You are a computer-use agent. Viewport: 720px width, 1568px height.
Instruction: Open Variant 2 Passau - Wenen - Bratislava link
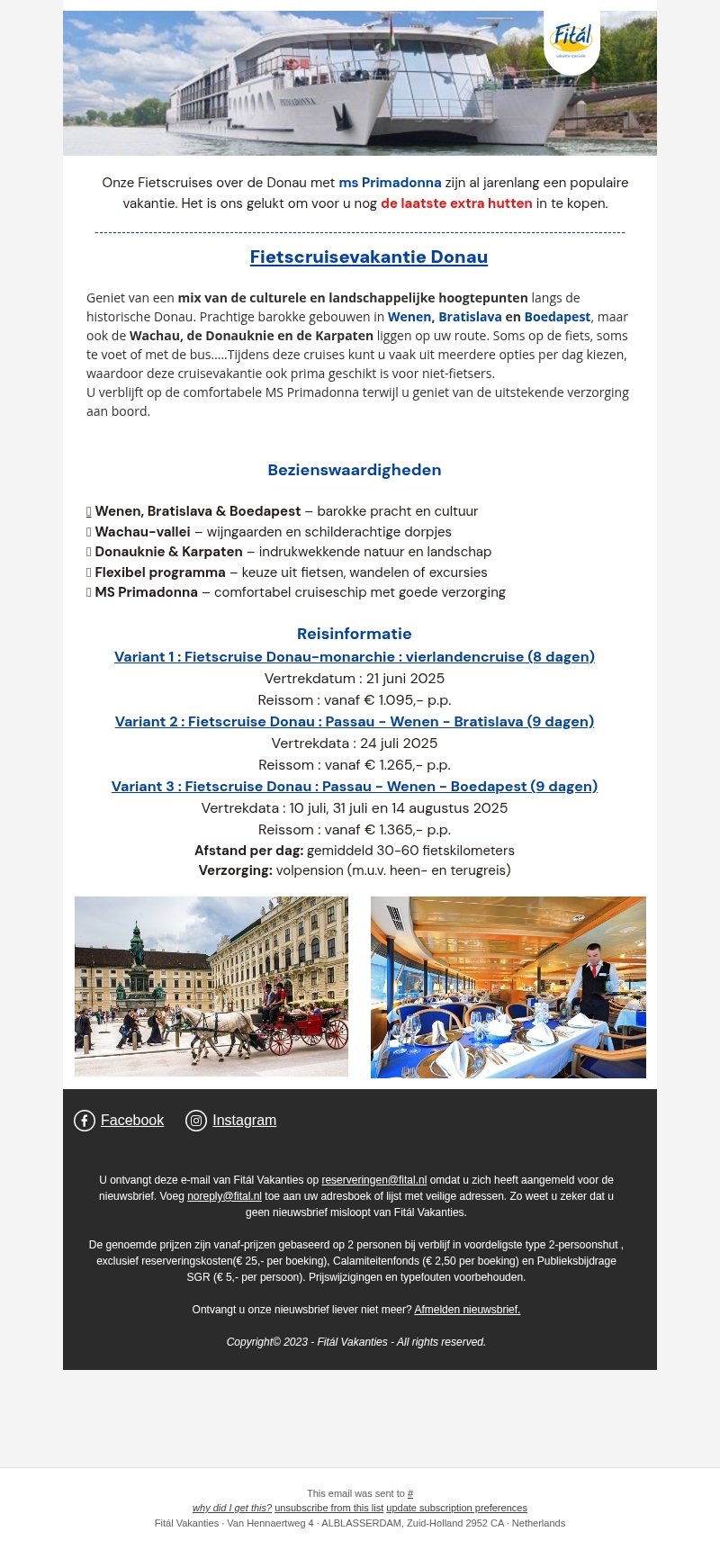[354, 722]
